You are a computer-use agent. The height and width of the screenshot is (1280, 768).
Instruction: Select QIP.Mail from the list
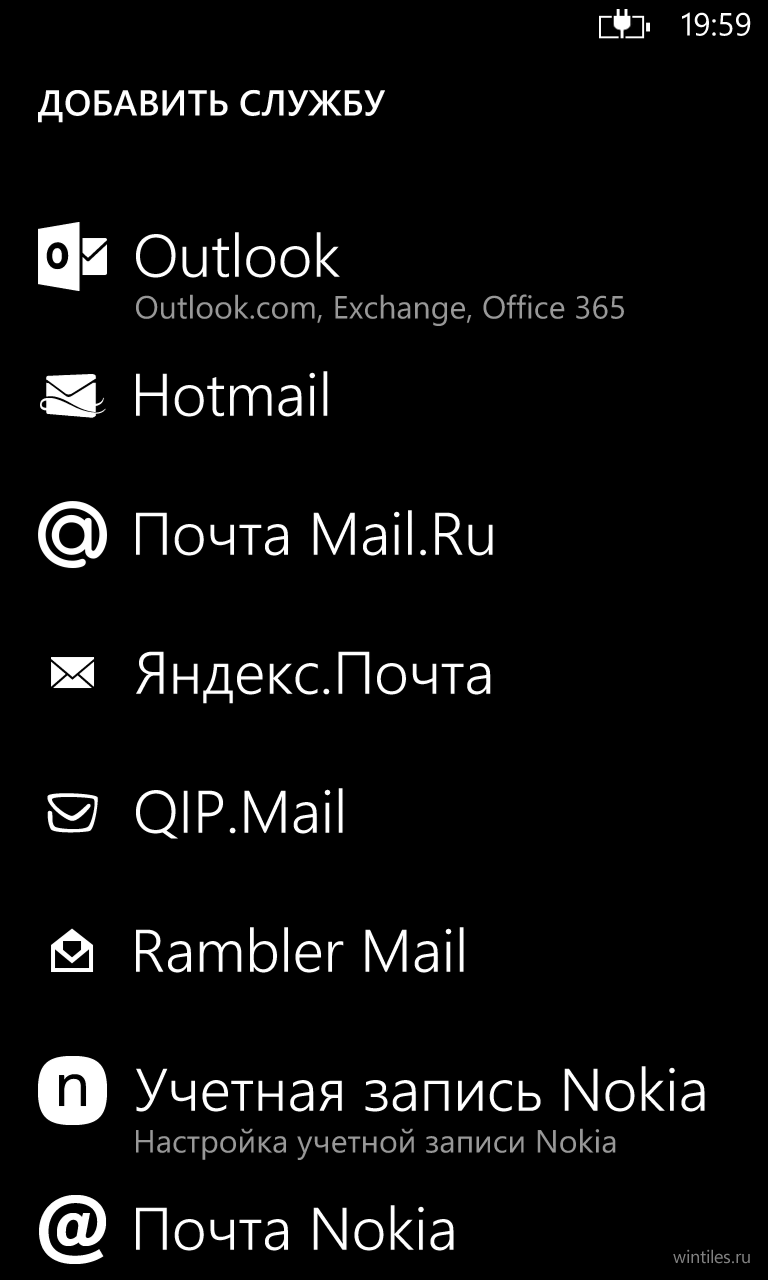click(x=384, y=813)
